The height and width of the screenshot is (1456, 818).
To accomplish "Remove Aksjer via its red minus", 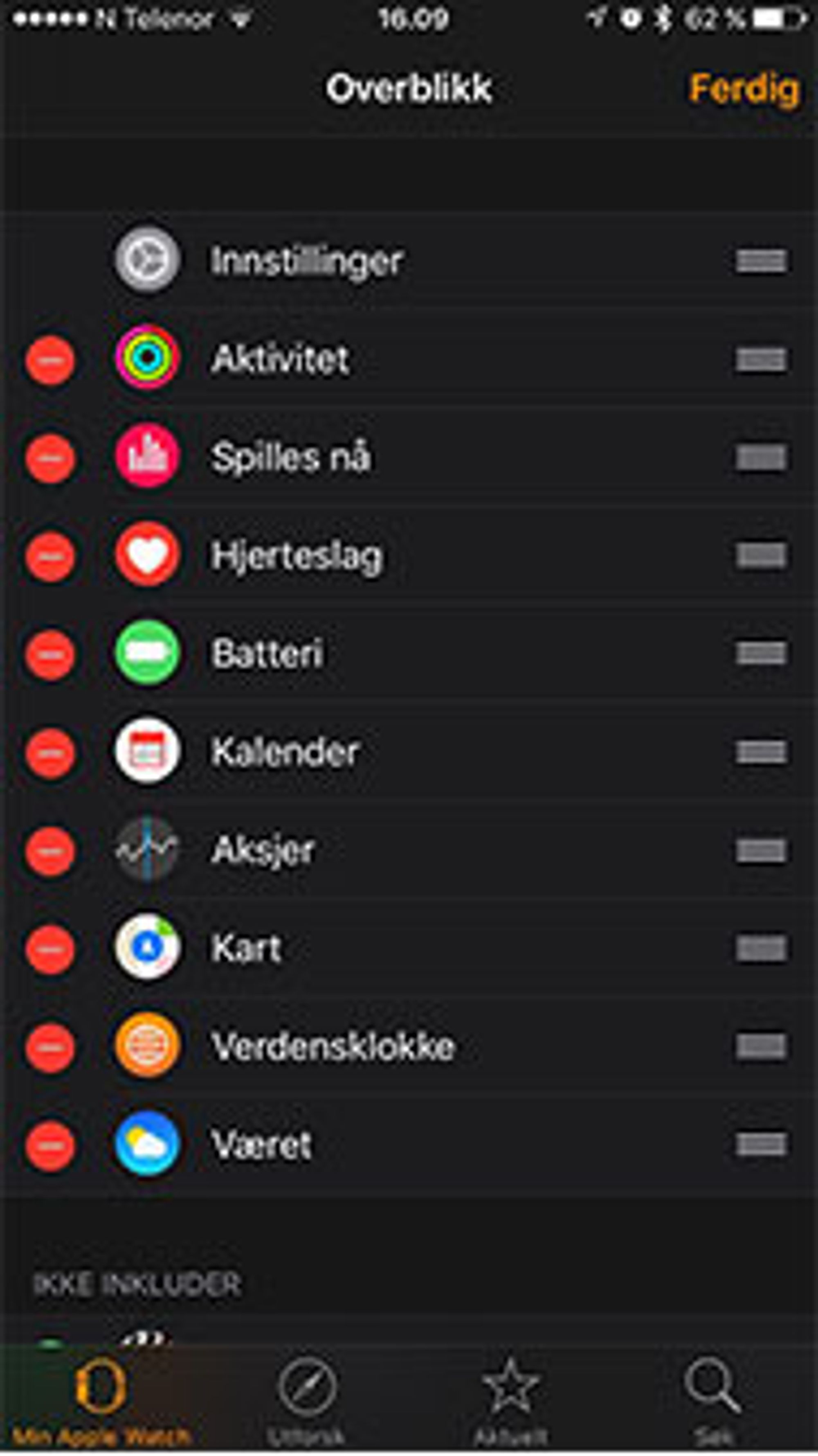I will pos(50,851).
